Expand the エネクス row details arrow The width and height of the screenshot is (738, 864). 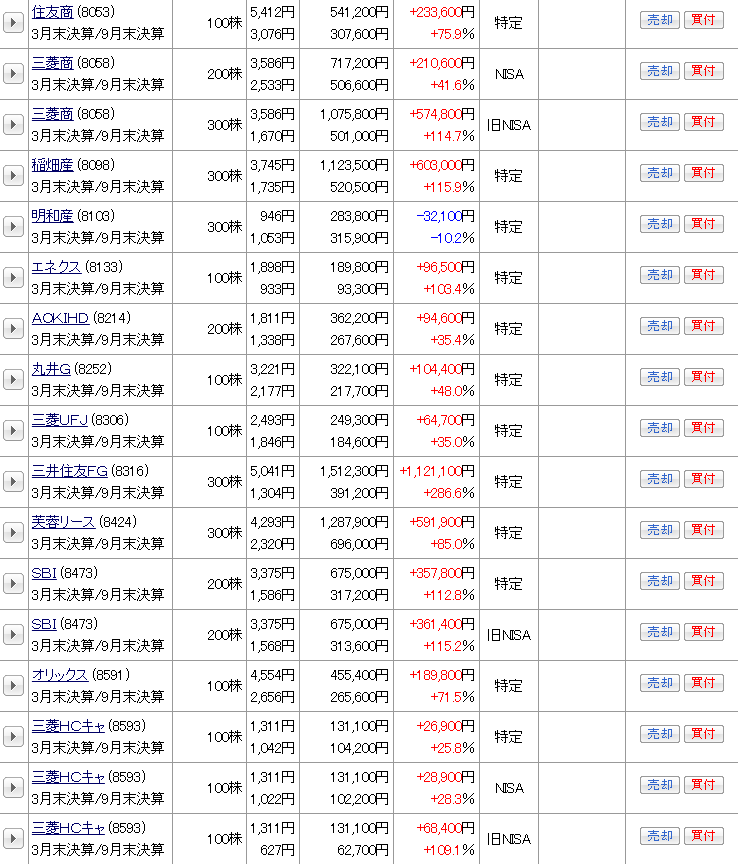pos(13,277)
